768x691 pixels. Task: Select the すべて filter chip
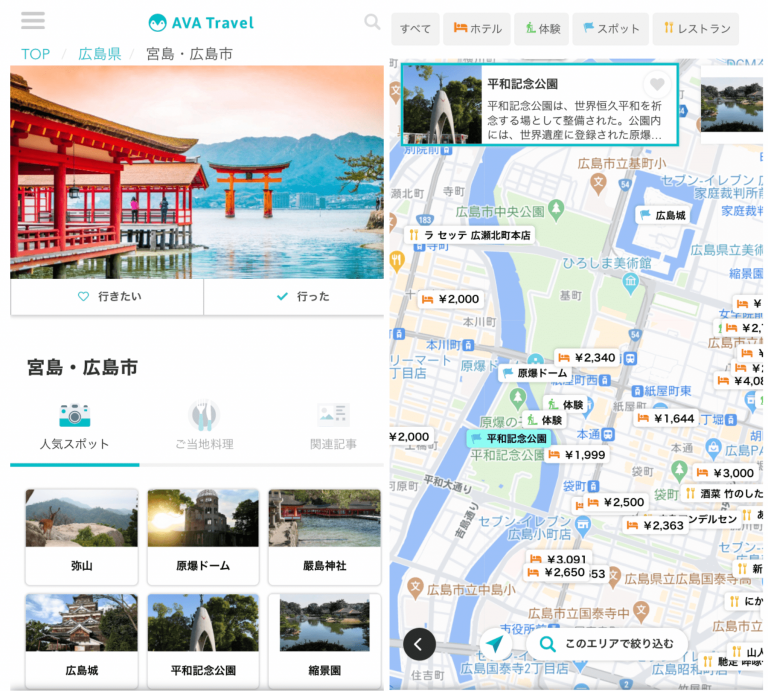point(416,29)
